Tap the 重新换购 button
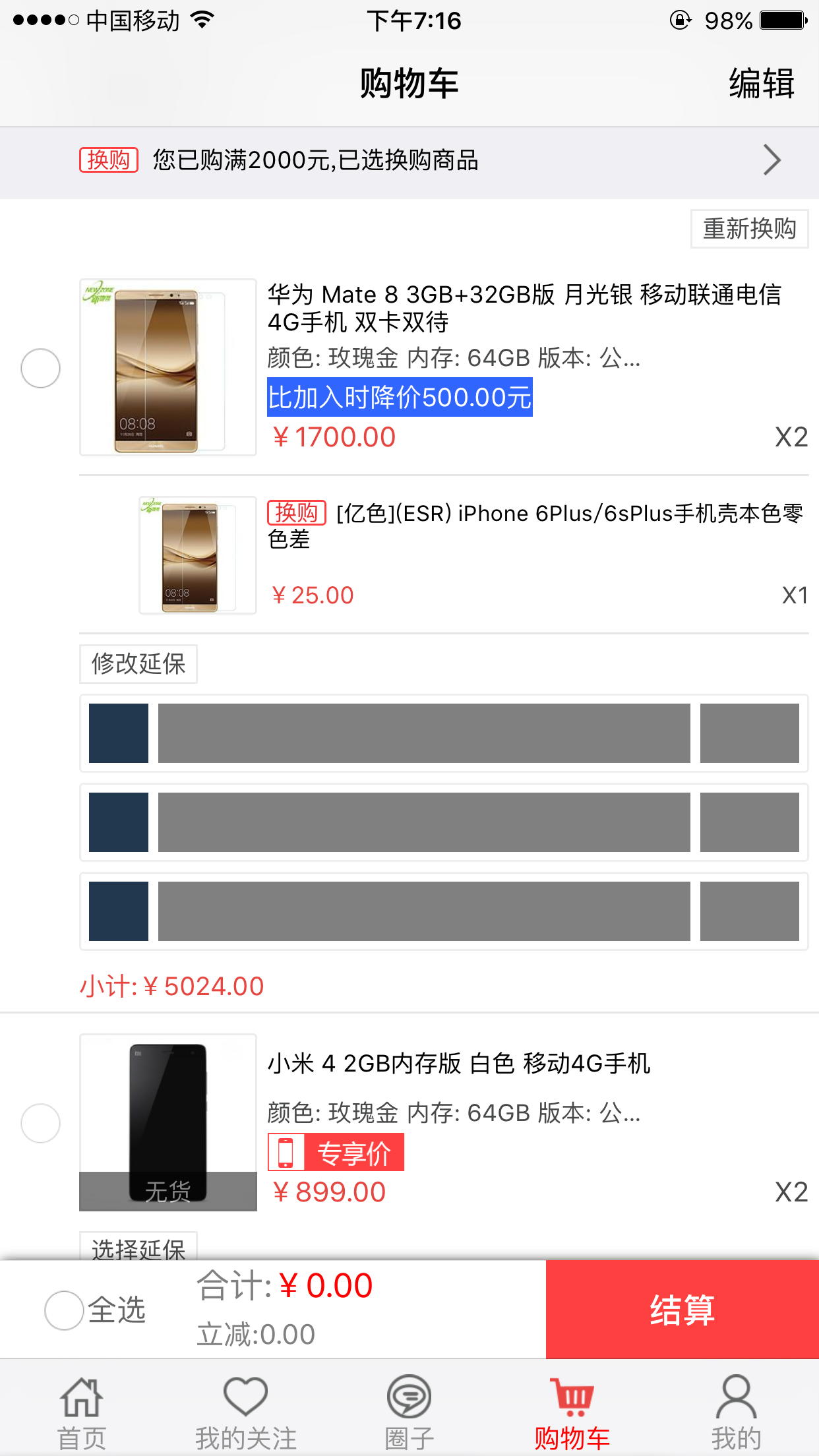The height and width of the screenshot is (1456, 819). pos(749,229)
